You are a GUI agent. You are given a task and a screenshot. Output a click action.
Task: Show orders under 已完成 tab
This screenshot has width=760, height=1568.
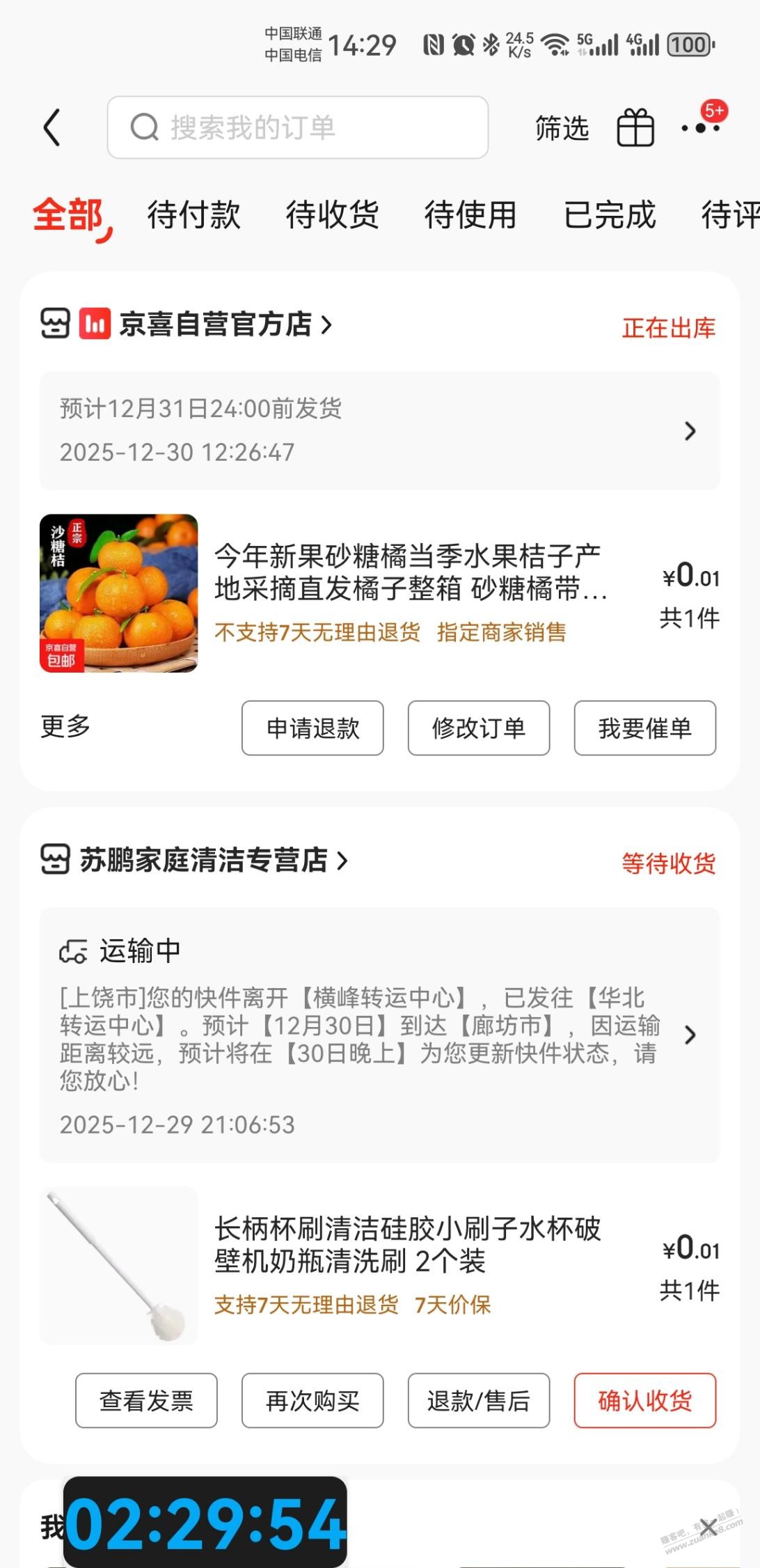[x=610, y=214]
